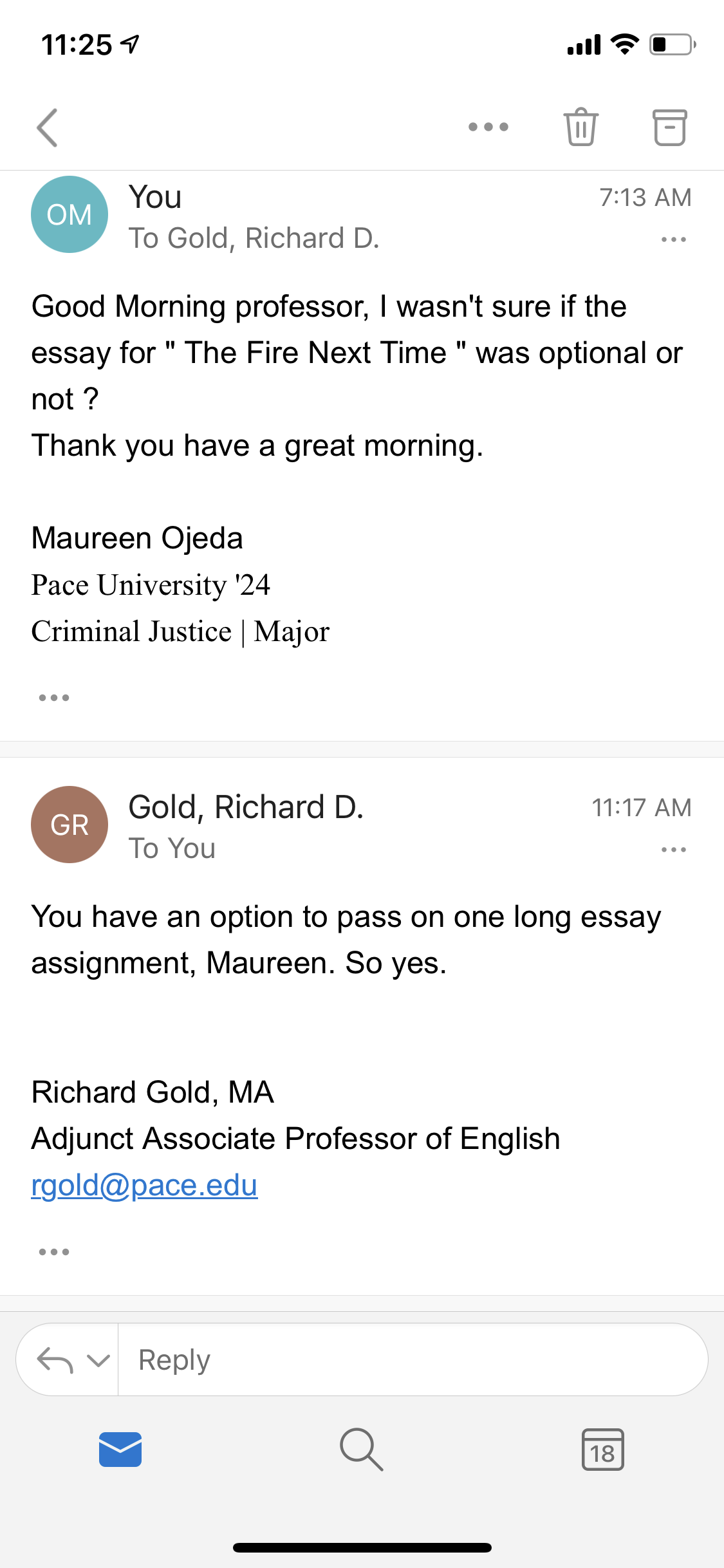Switch to the Search tab

(x=362, y=1450)
